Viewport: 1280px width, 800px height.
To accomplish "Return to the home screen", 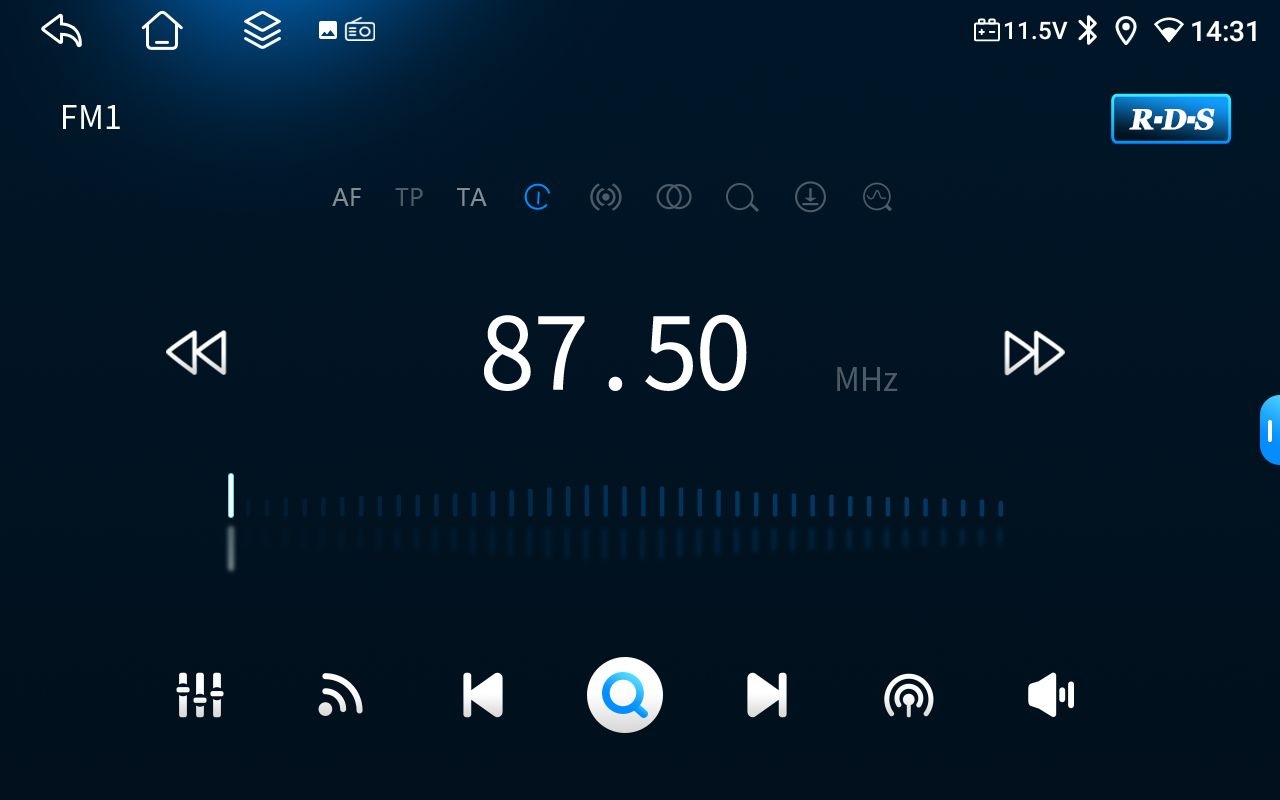I will 162,31.
